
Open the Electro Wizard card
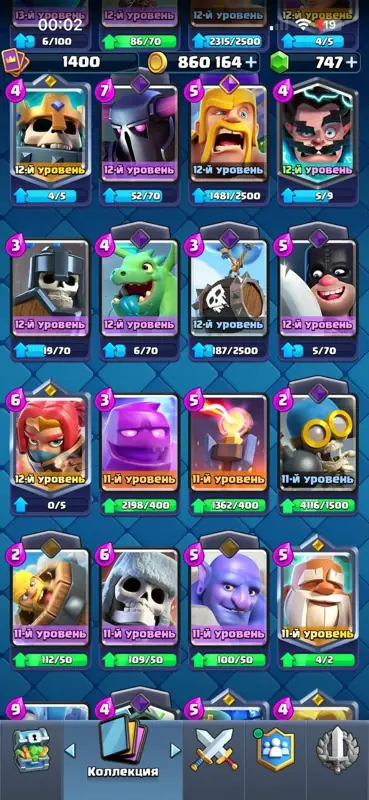[318, 139]
